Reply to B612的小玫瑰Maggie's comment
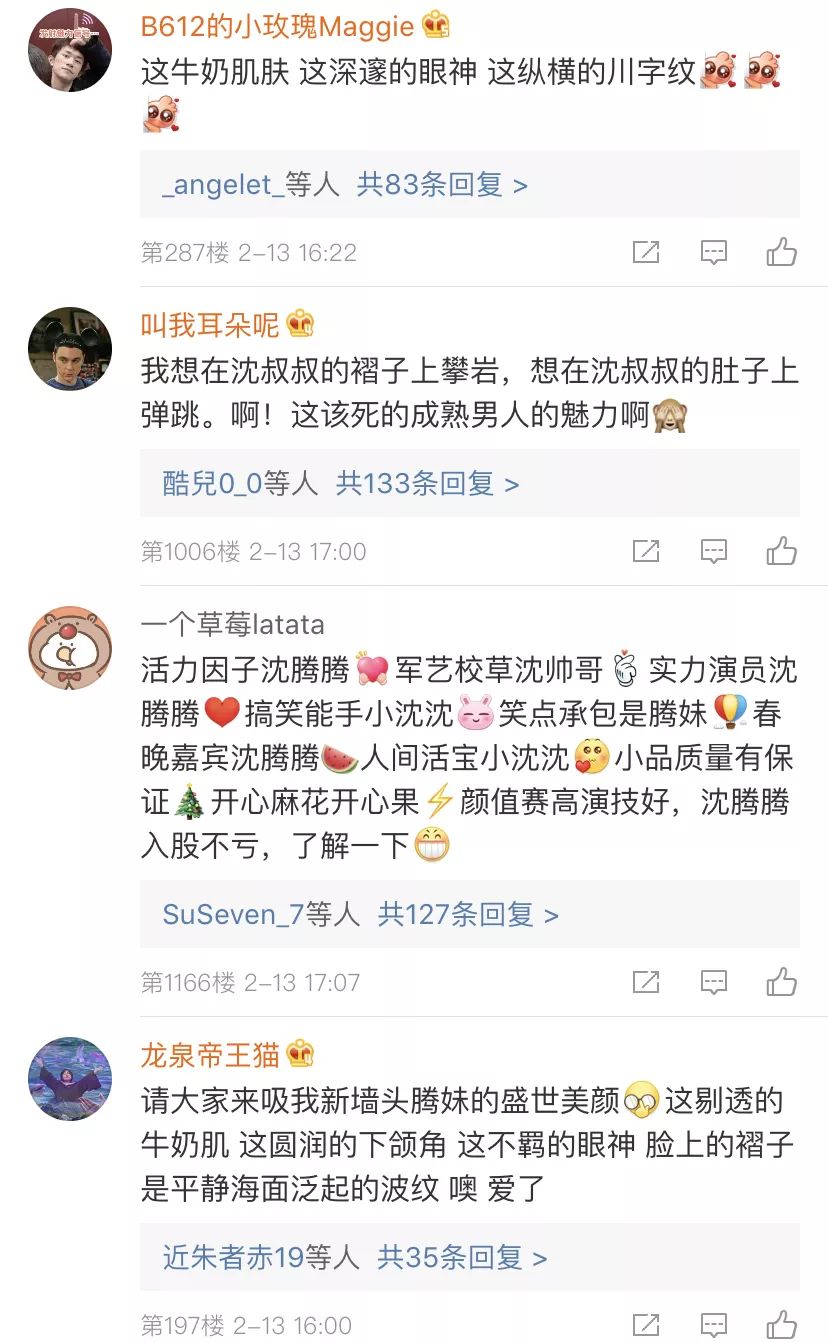Image resolution: width=828 pixels, height=1342 pixels. 713,252
